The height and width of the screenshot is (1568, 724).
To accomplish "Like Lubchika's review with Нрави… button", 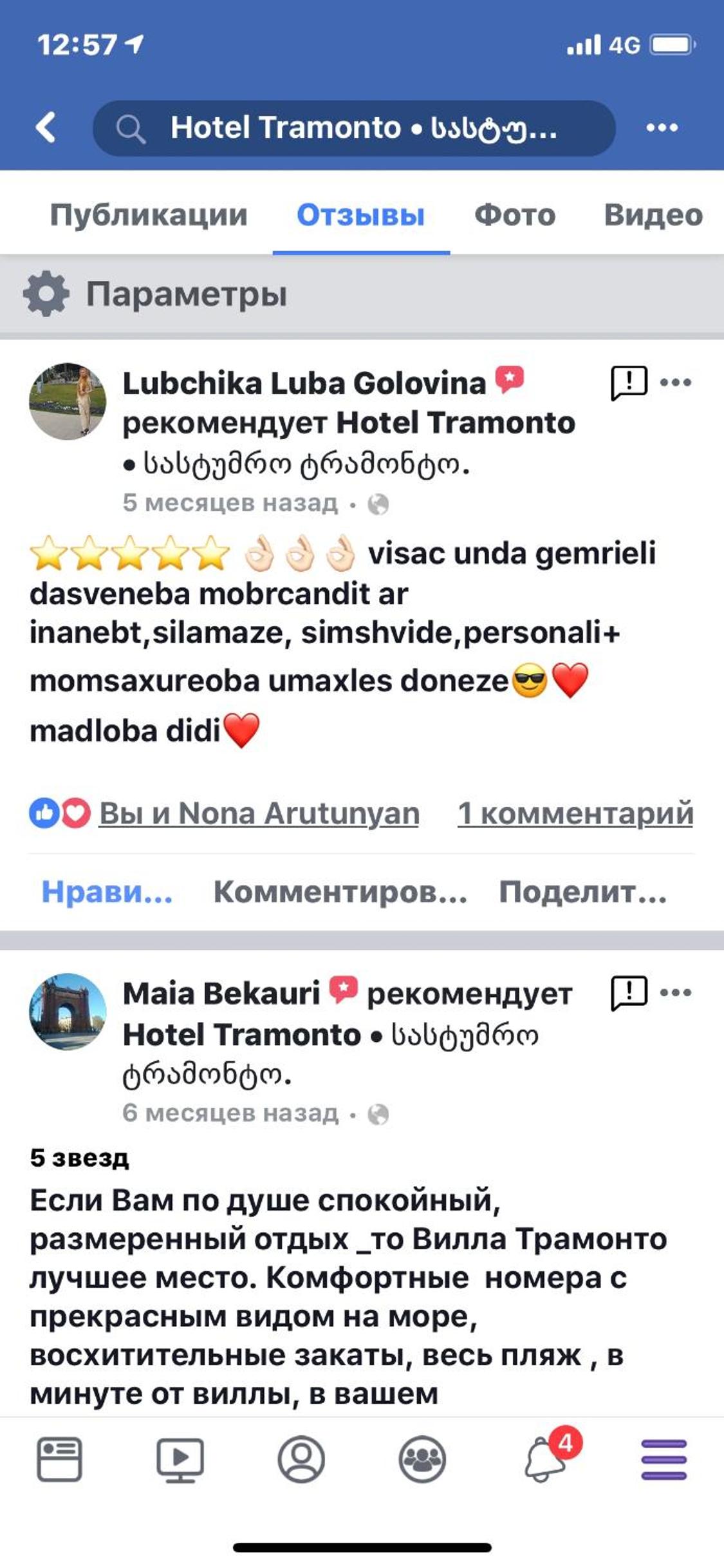I will click(107, 892).
